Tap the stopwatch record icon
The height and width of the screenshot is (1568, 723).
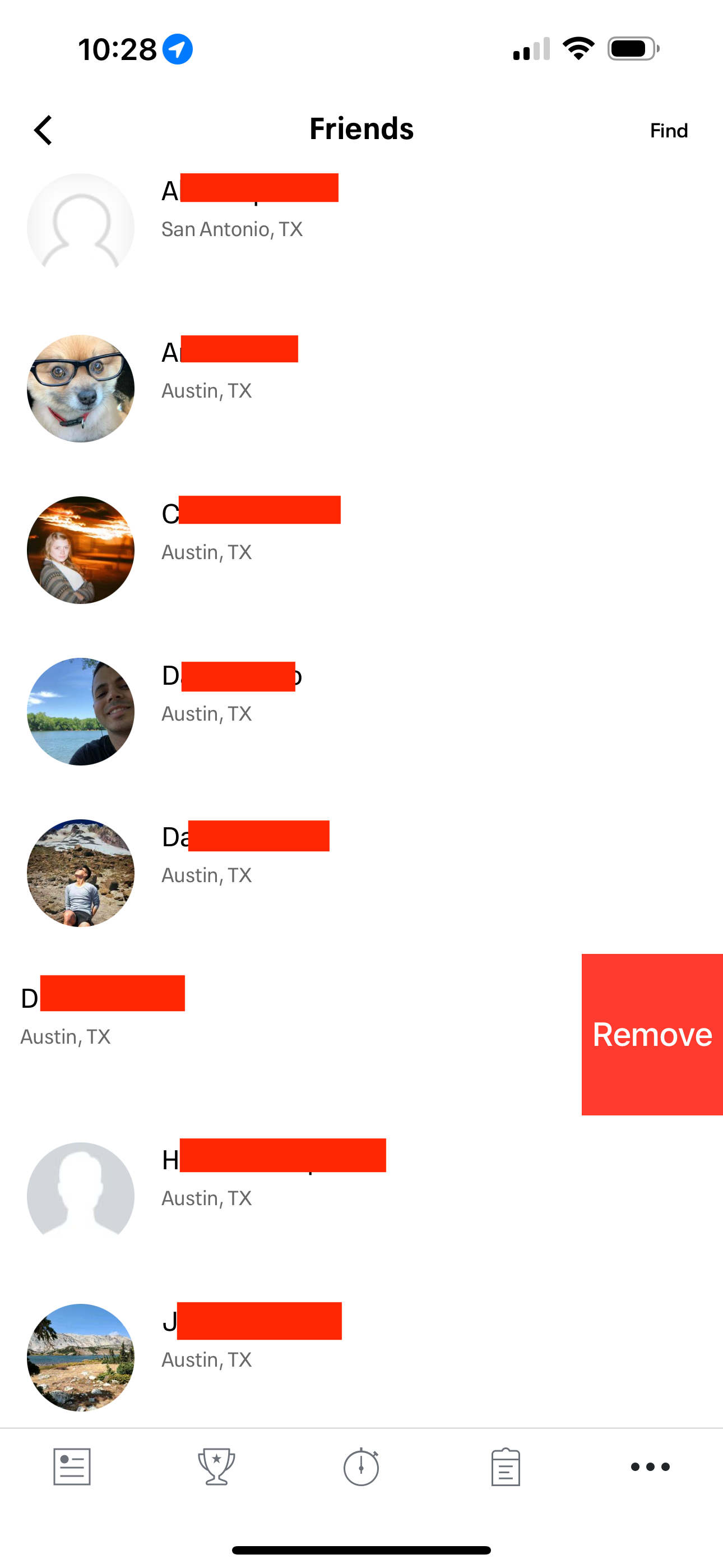tap(361, 1467)
